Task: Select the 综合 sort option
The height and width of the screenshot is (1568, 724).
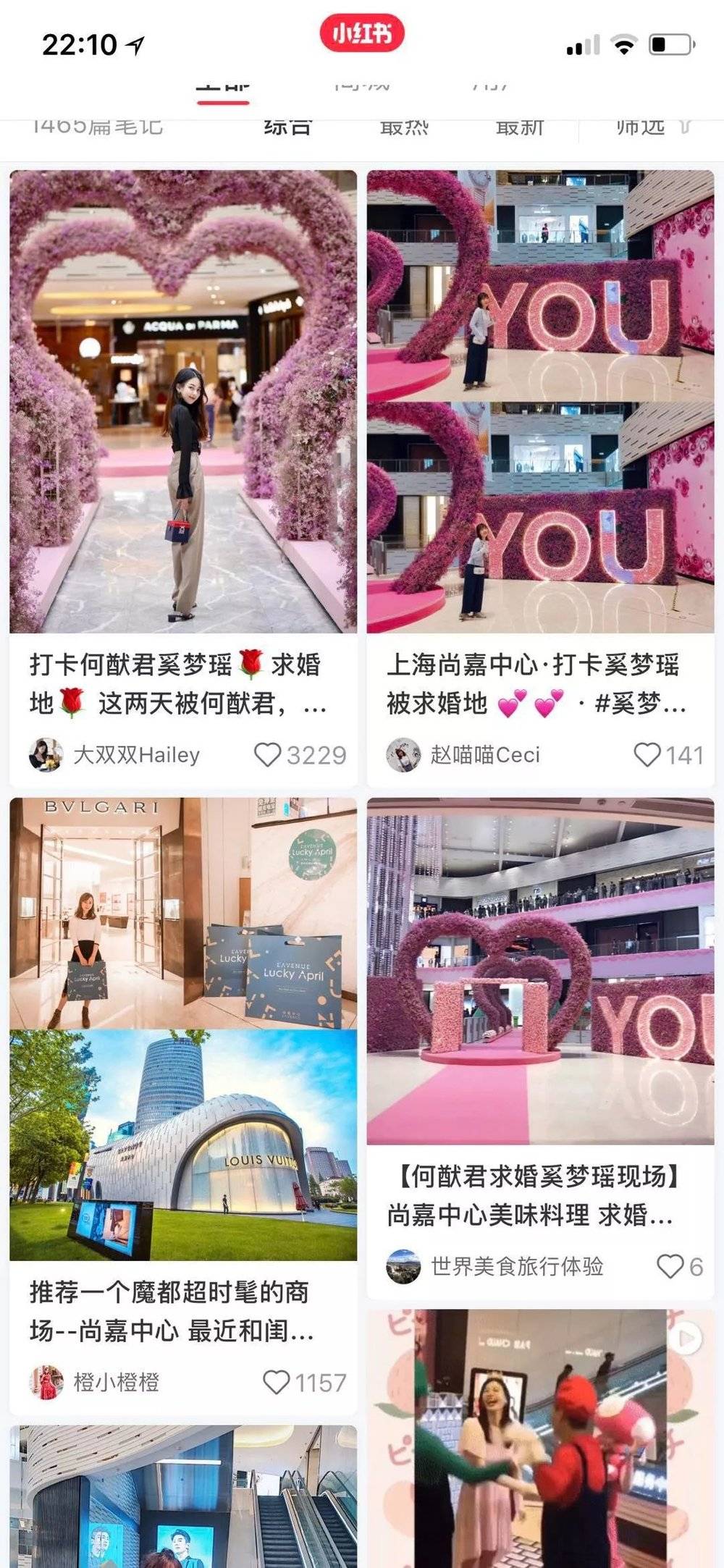Action: 287,127
